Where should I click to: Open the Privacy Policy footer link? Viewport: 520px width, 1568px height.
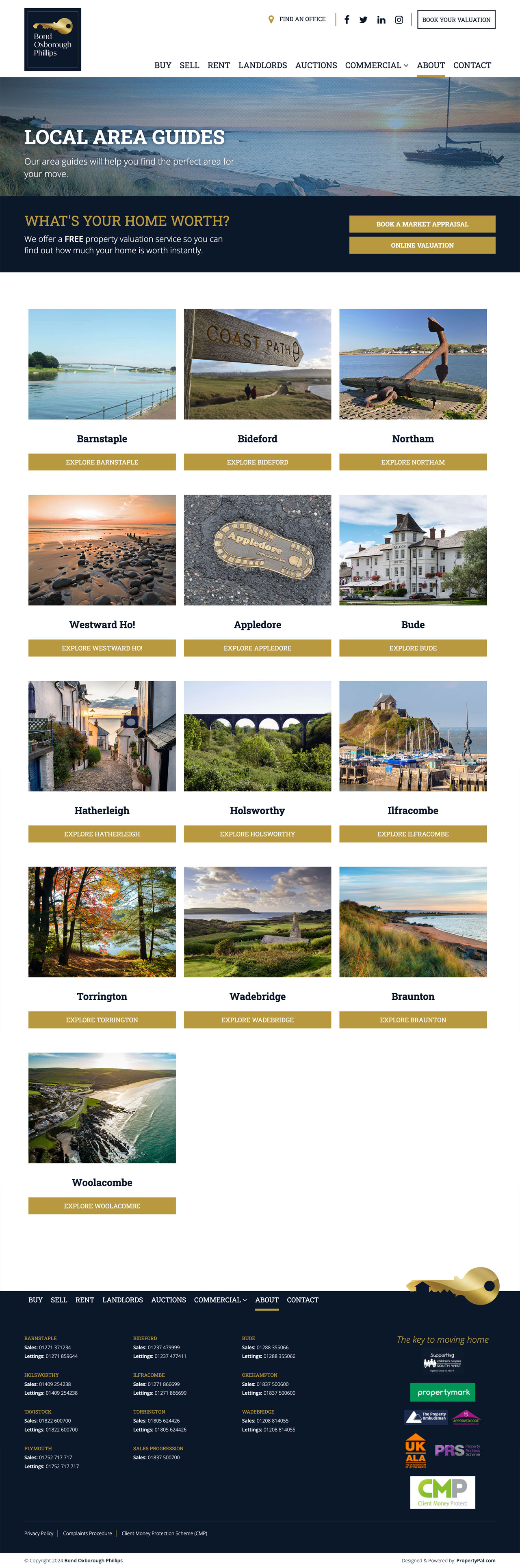(39, 1533)
